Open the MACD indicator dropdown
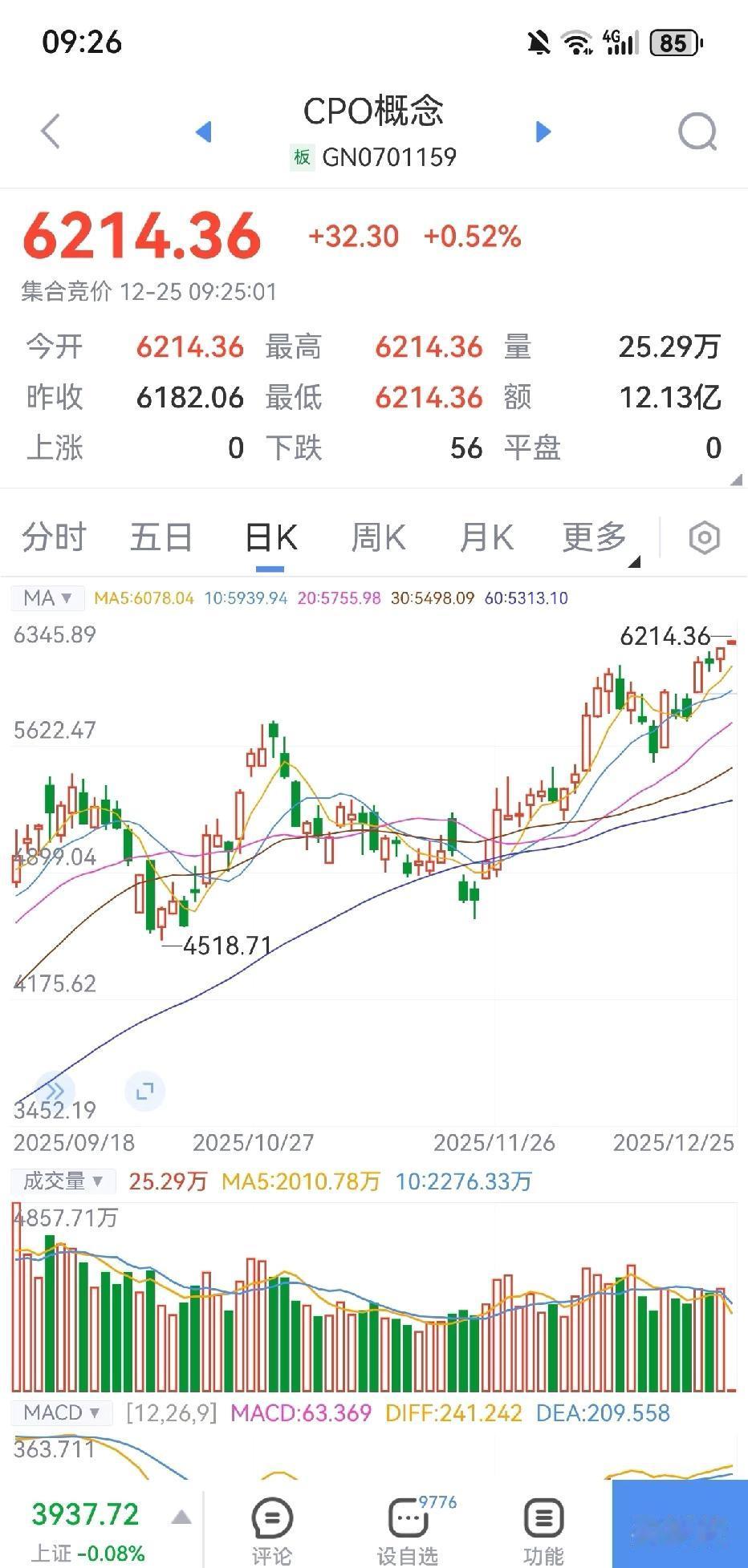 62,1412
